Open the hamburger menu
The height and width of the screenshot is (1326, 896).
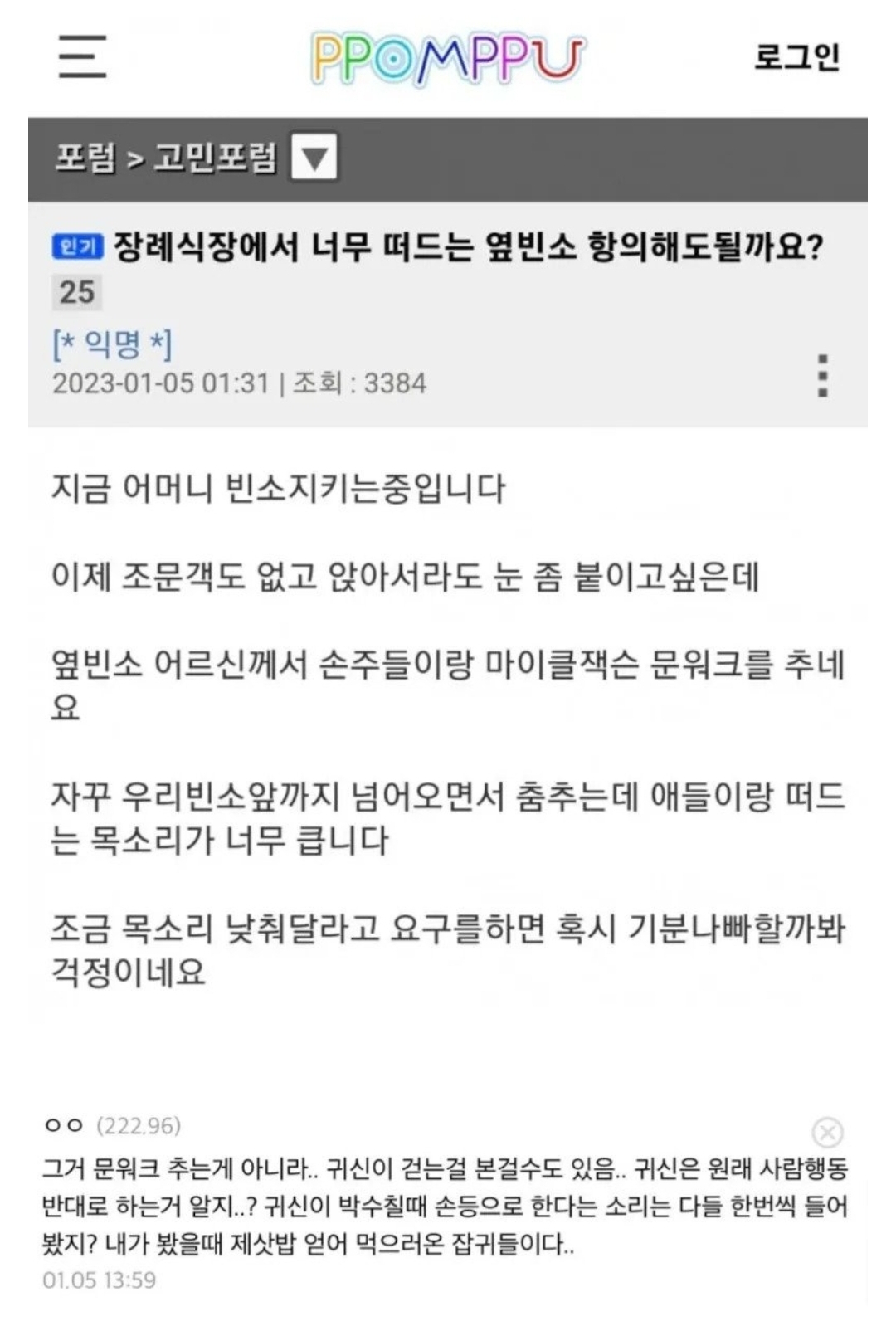point(82,56)
